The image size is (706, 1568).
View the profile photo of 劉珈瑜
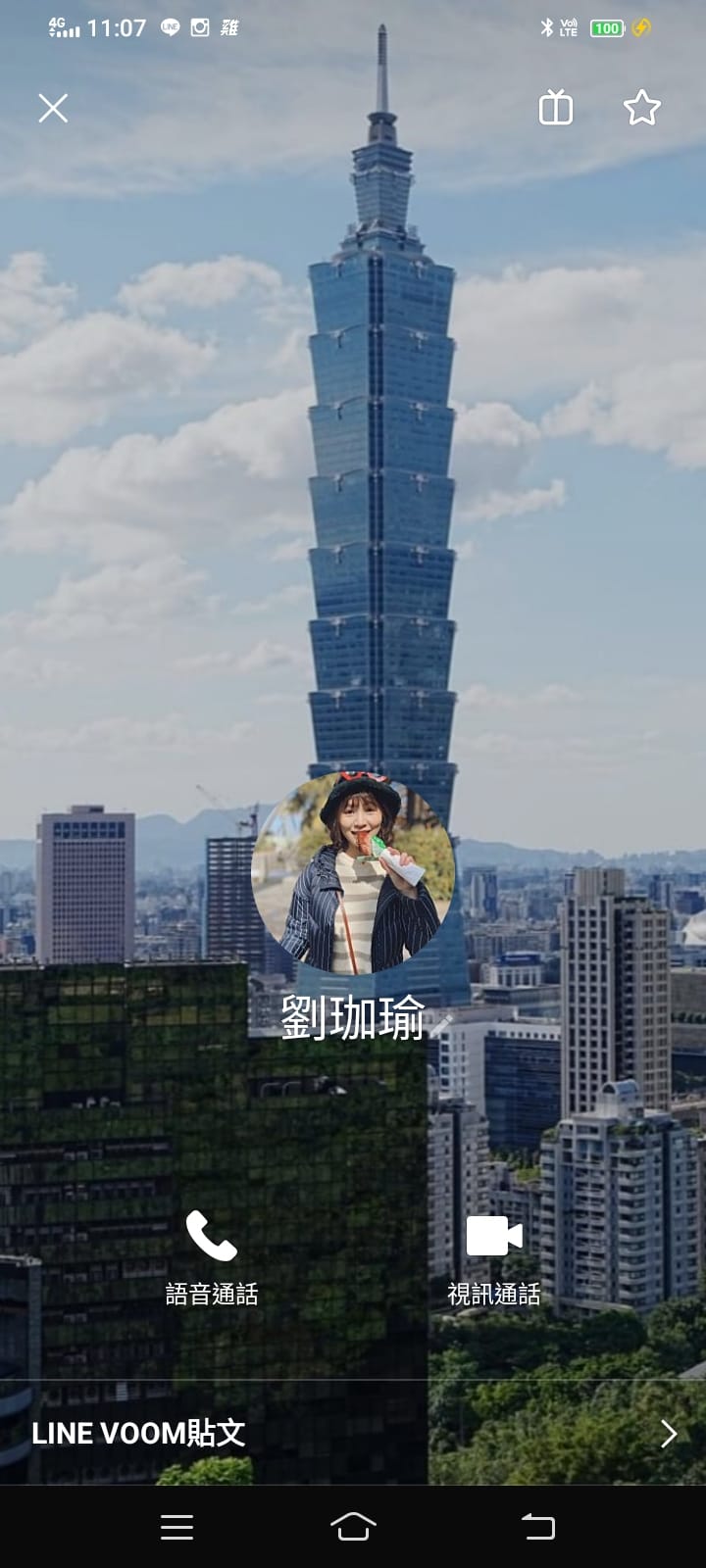353,873
